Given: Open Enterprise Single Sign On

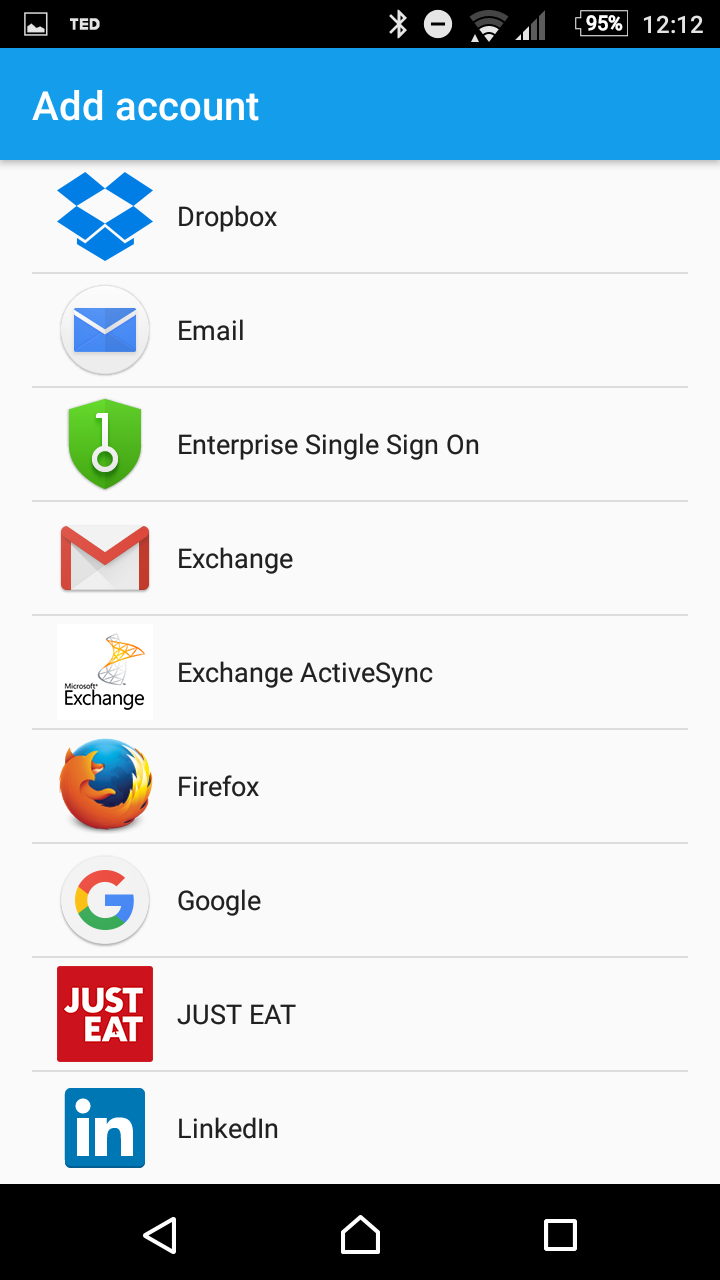Looking at the screenshot, I should [360, 444].
